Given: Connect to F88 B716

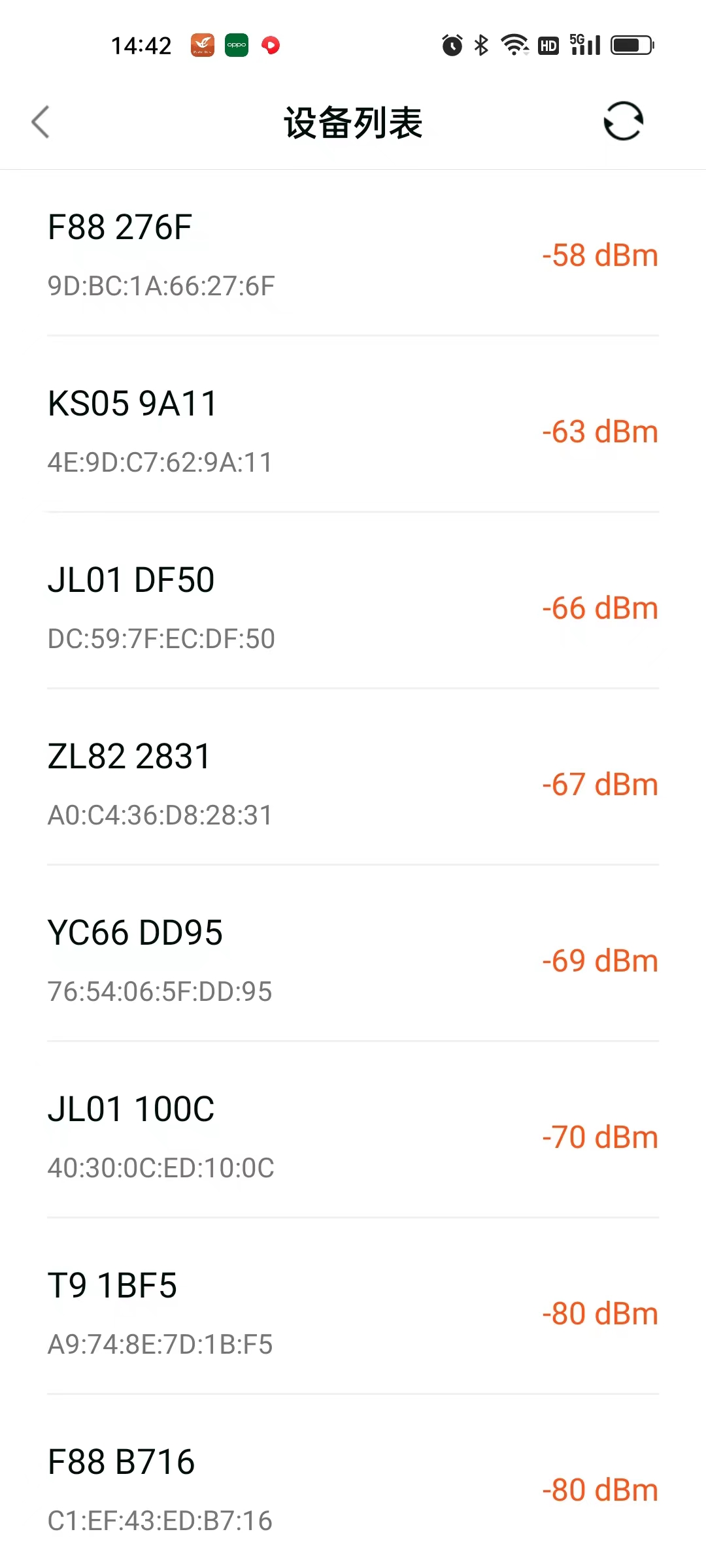Looking at the screenshot, I should click(x=353, y=1490).
